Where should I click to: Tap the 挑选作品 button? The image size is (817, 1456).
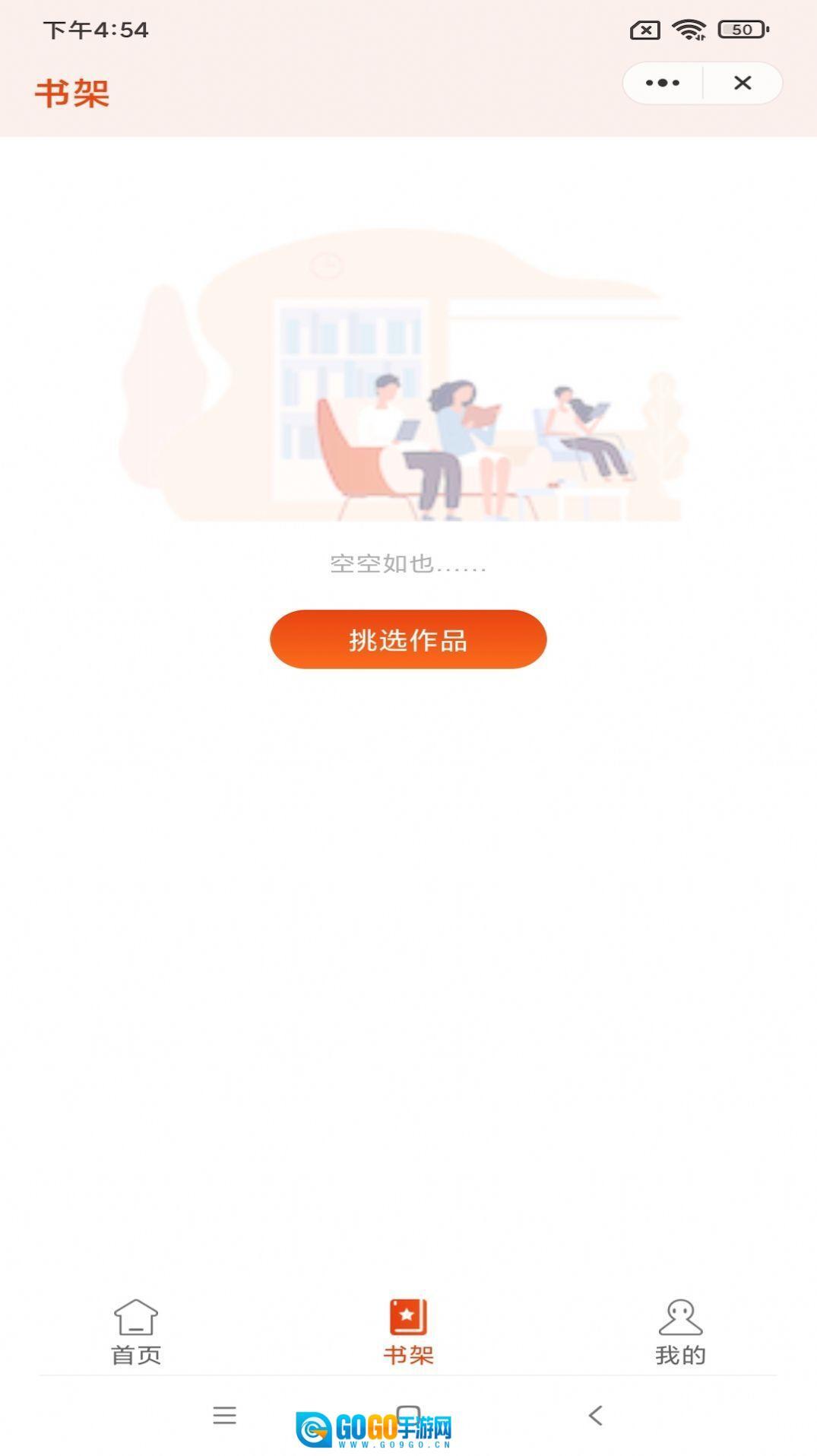408,639
